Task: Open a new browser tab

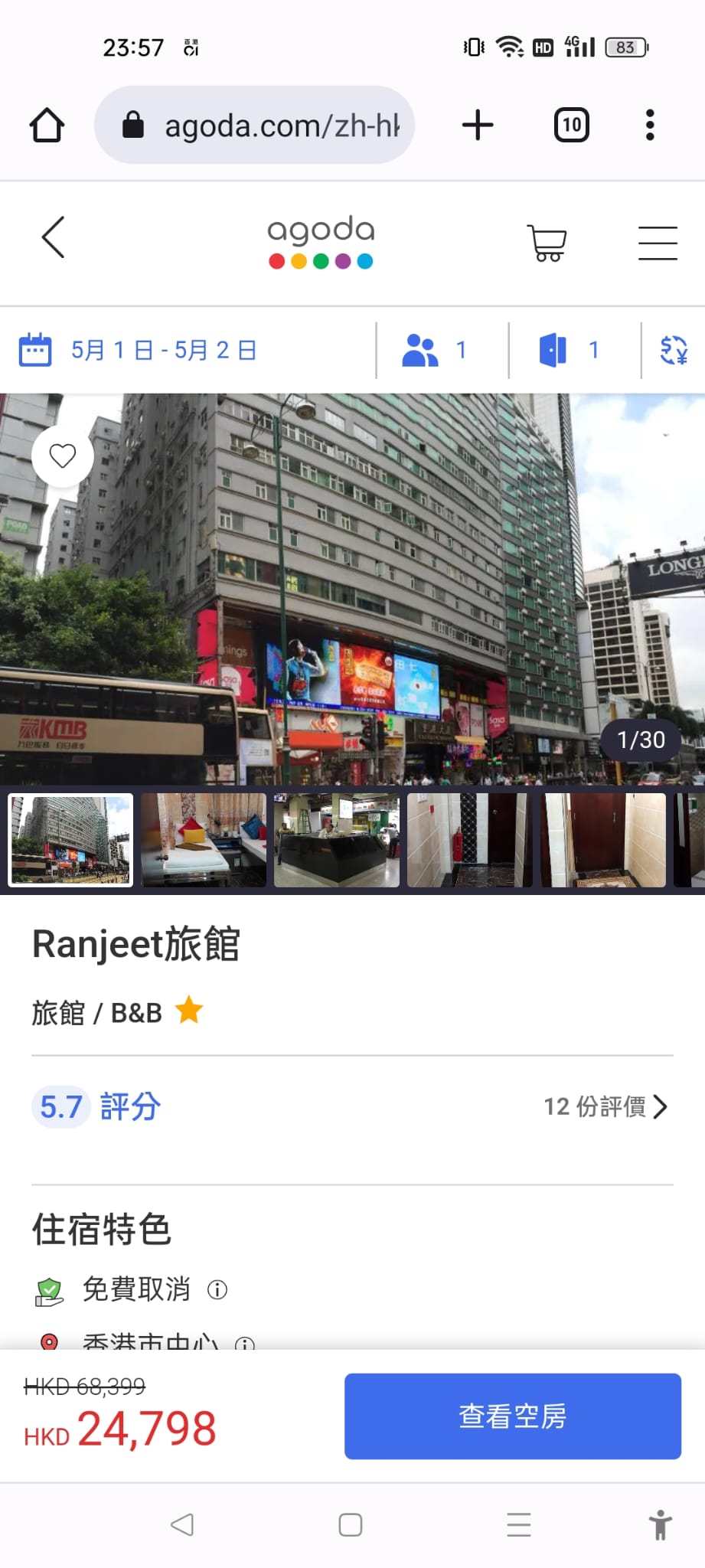Action: pos(478,126)
